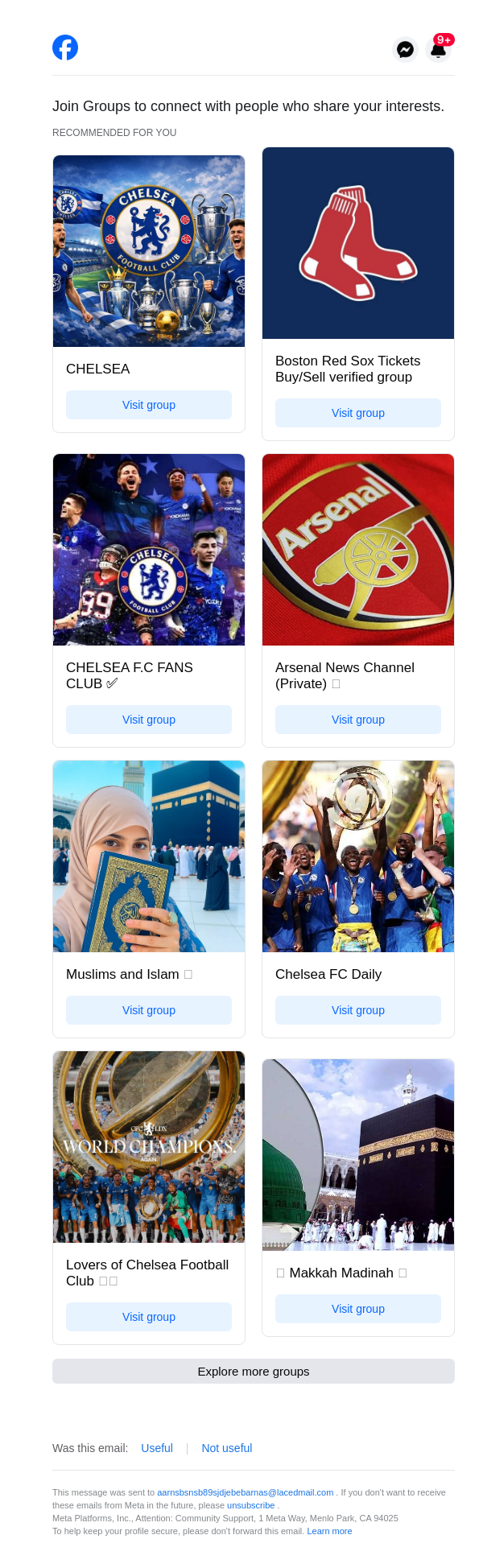
Task: Visit the Chelsea FC Daily group
Action: [358, 1010]
